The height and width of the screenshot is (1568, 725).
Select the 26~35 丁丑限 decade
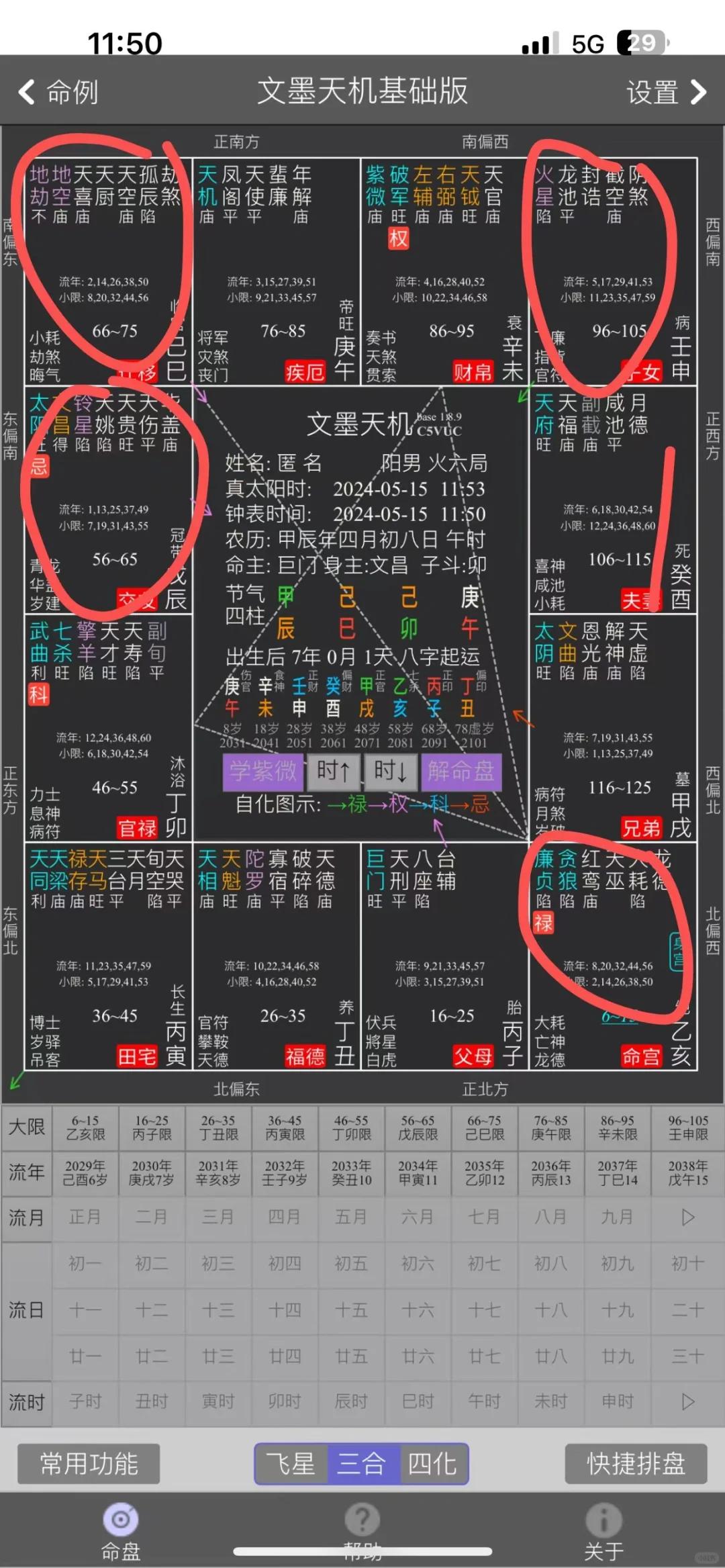pos(218,1127)
